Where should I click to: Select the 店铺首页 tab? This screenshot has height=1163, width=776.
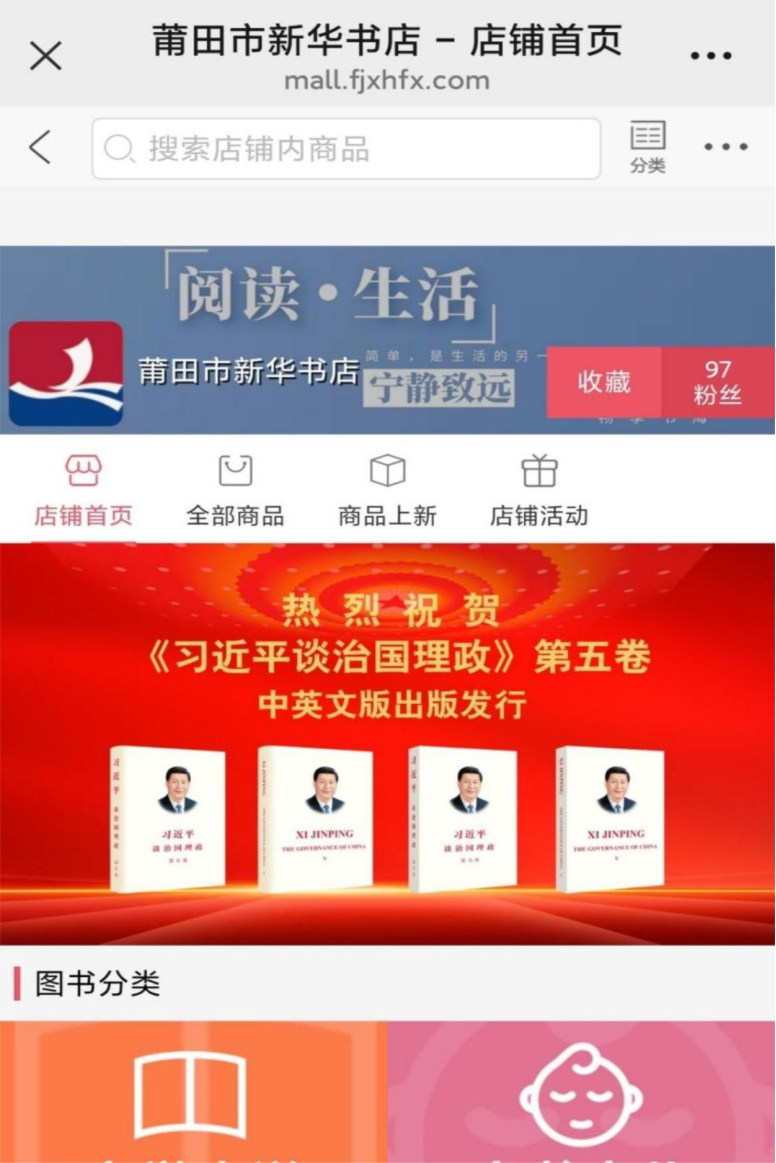click(x=83, y=491)
